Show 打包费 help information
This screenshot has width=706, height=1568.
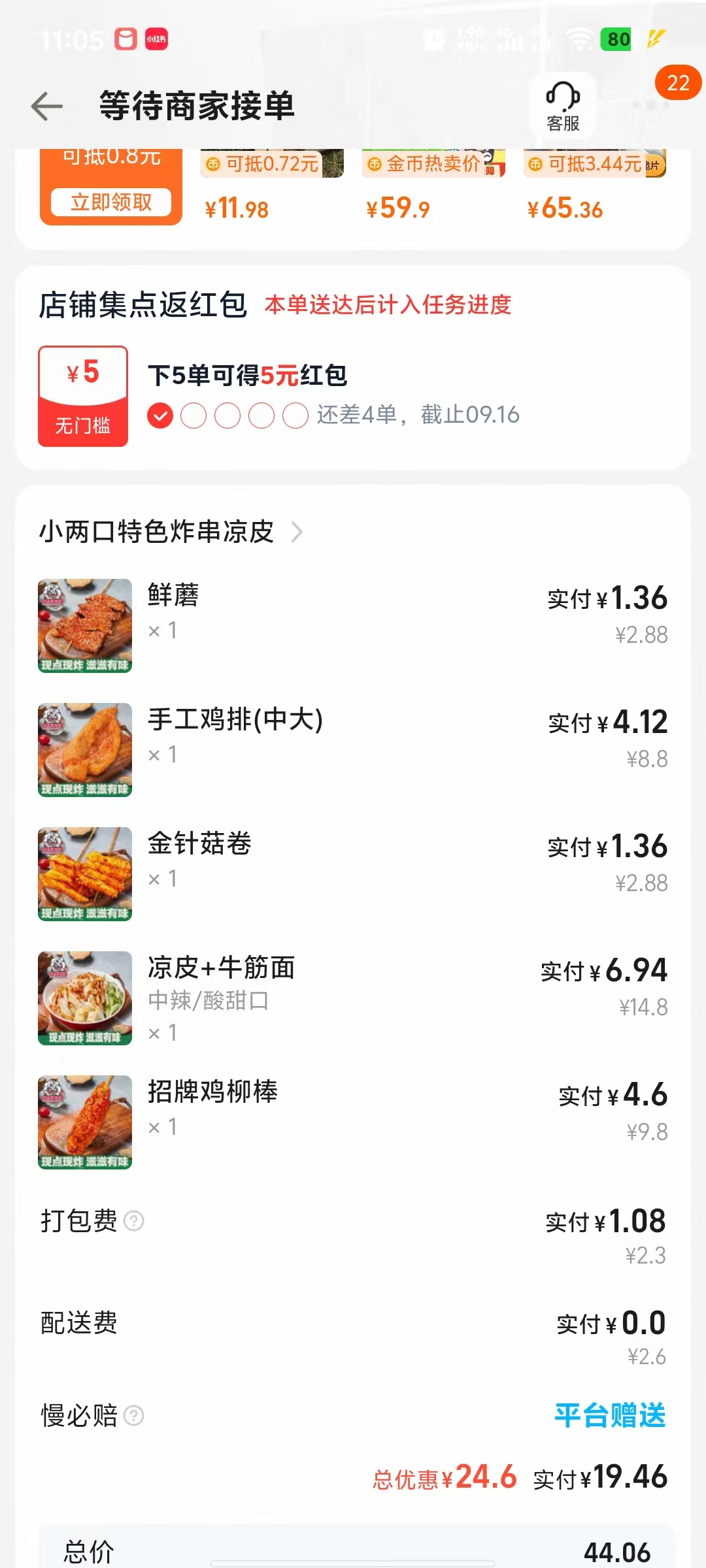click(x=134, y=1220)
